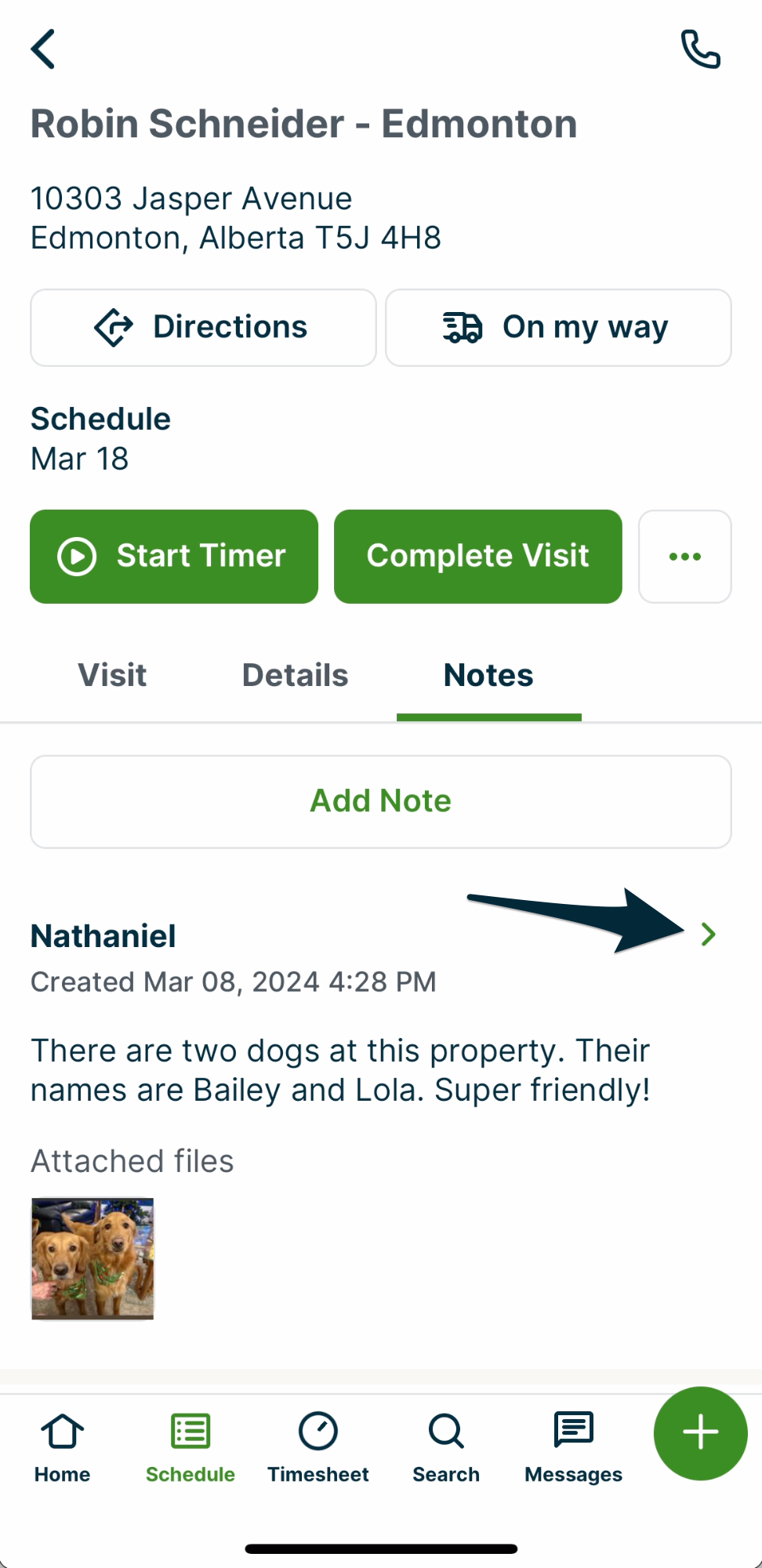This screenshot has width=762, height=1568.
Task: Switch to the Details tab
Action: [295, 675]
